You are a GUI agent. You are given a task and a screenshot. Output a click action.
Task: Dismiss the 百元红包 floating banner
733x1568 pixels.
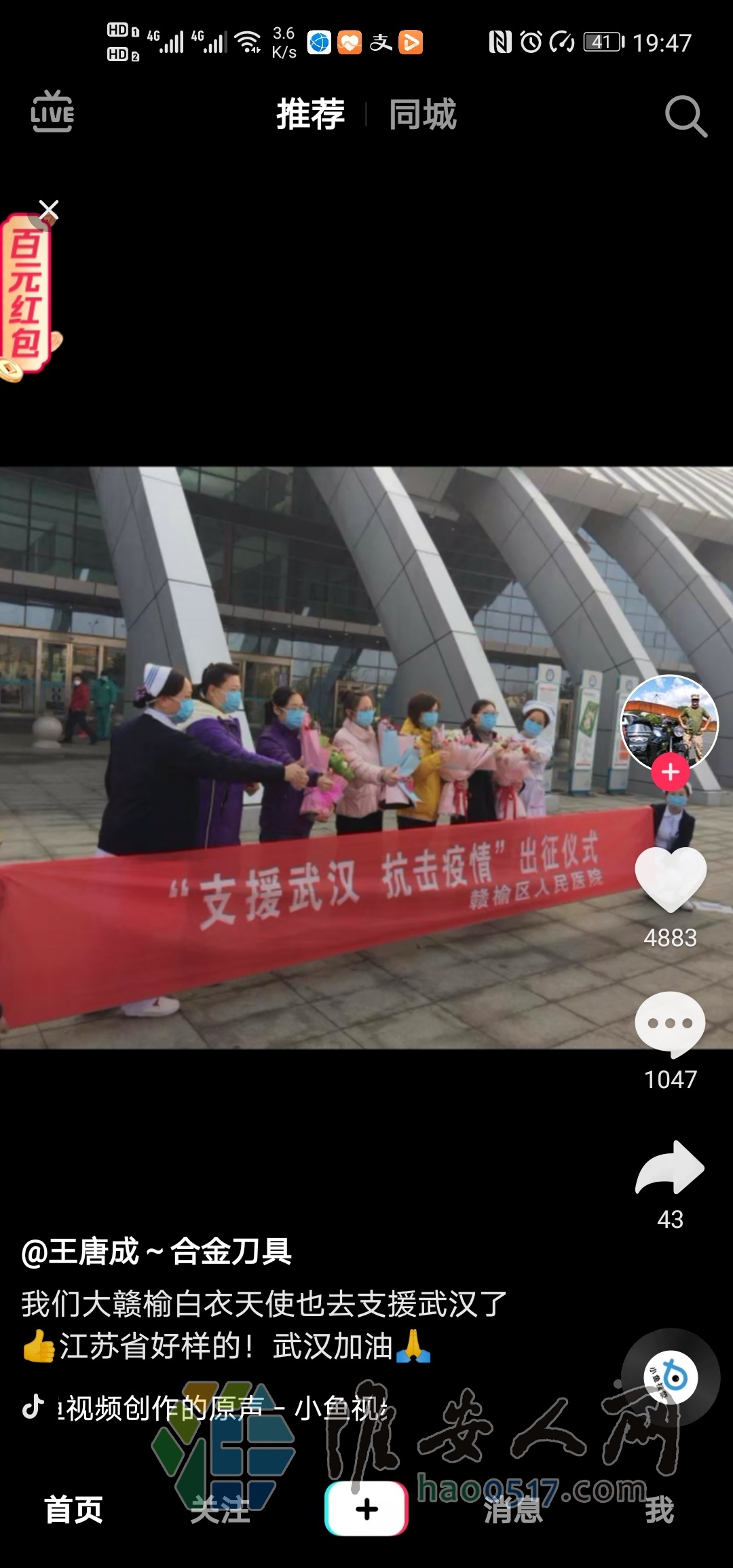tap(49, 210)
